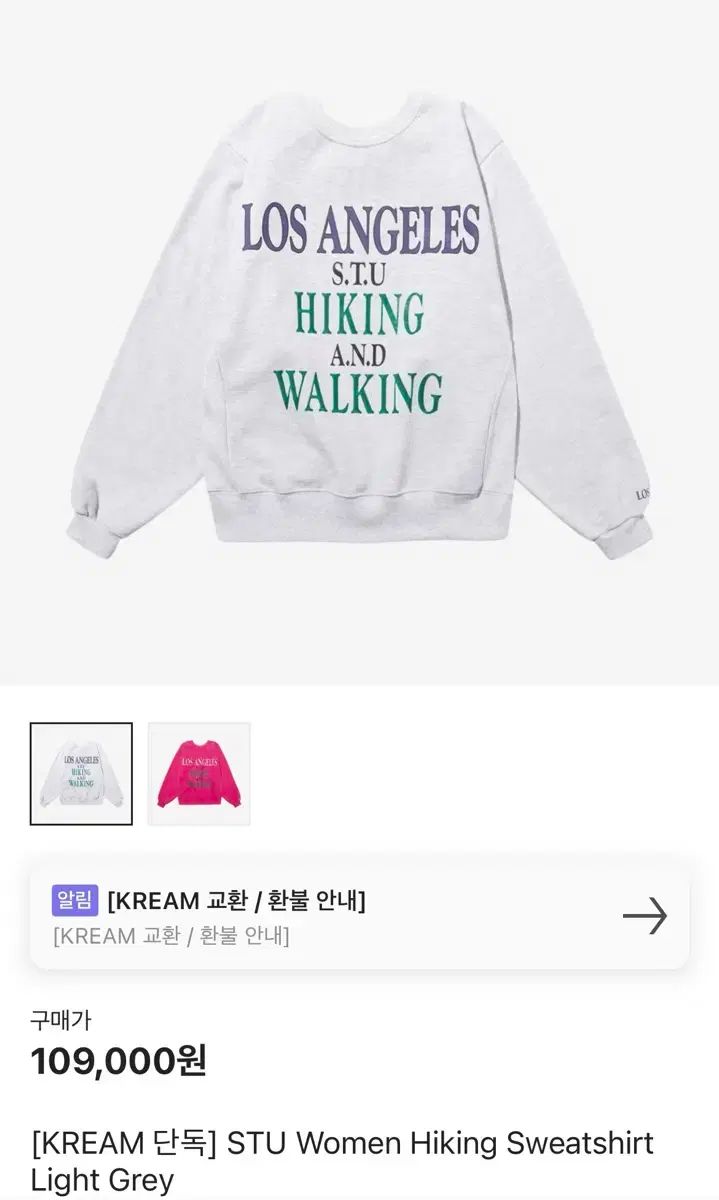Image resolution: width=719 pixels, height=1200 pixels.
Task: Select the pink sweatshirt thumbnail
Action: pyautogui.click(x=199, y=774)
